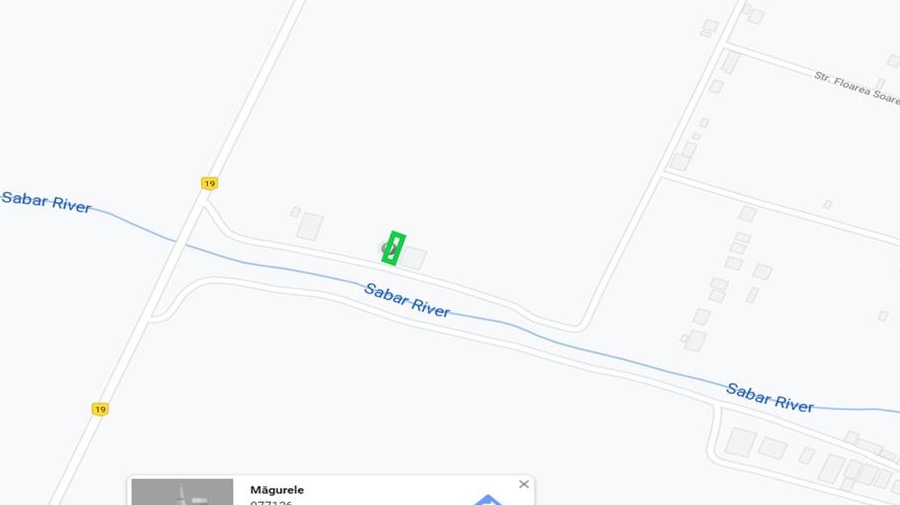This screenshot has width=900, height=505.
Task: Dismiss the Măgurele place card
Action: pos(523,484)
